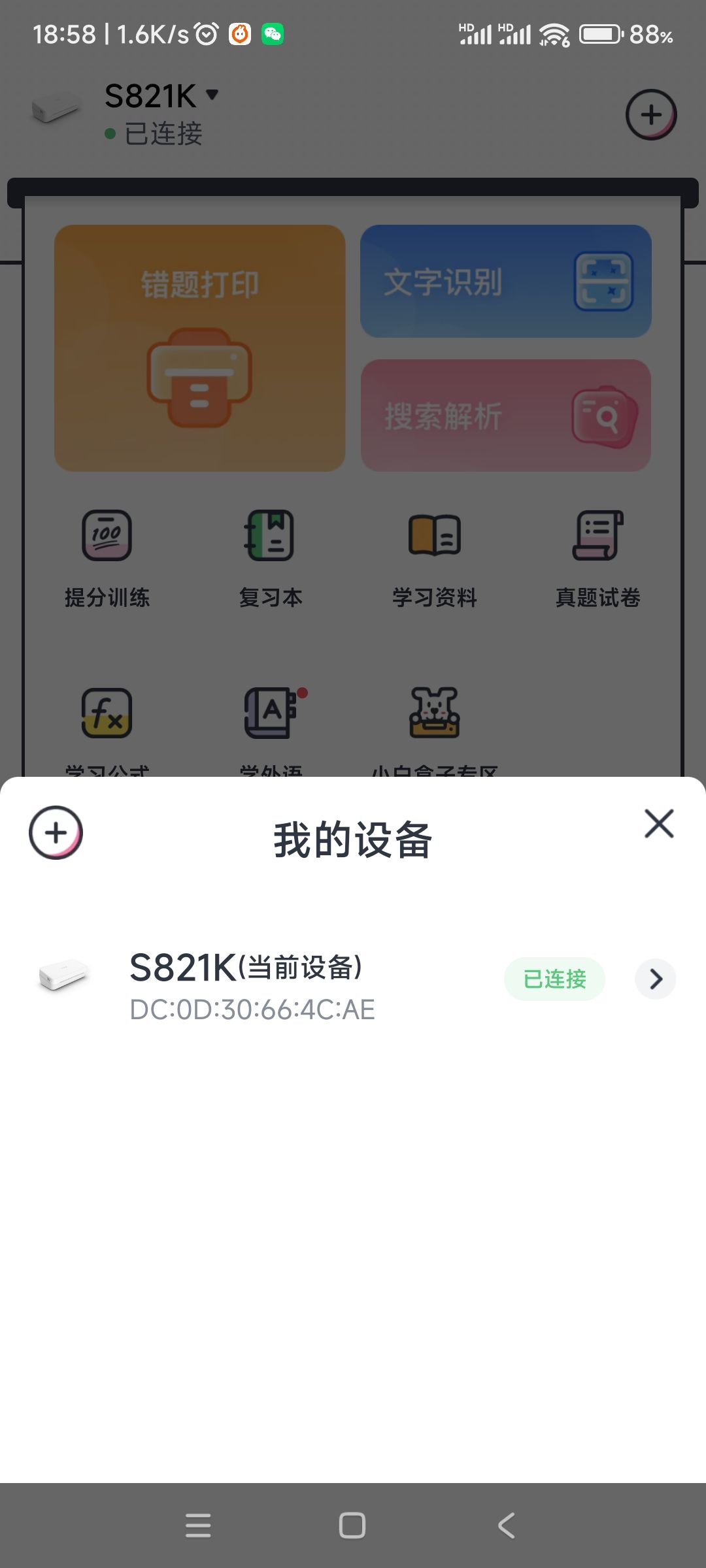Go back with the system back button
Screen dimensions: 706x1568
[507, 1526]
